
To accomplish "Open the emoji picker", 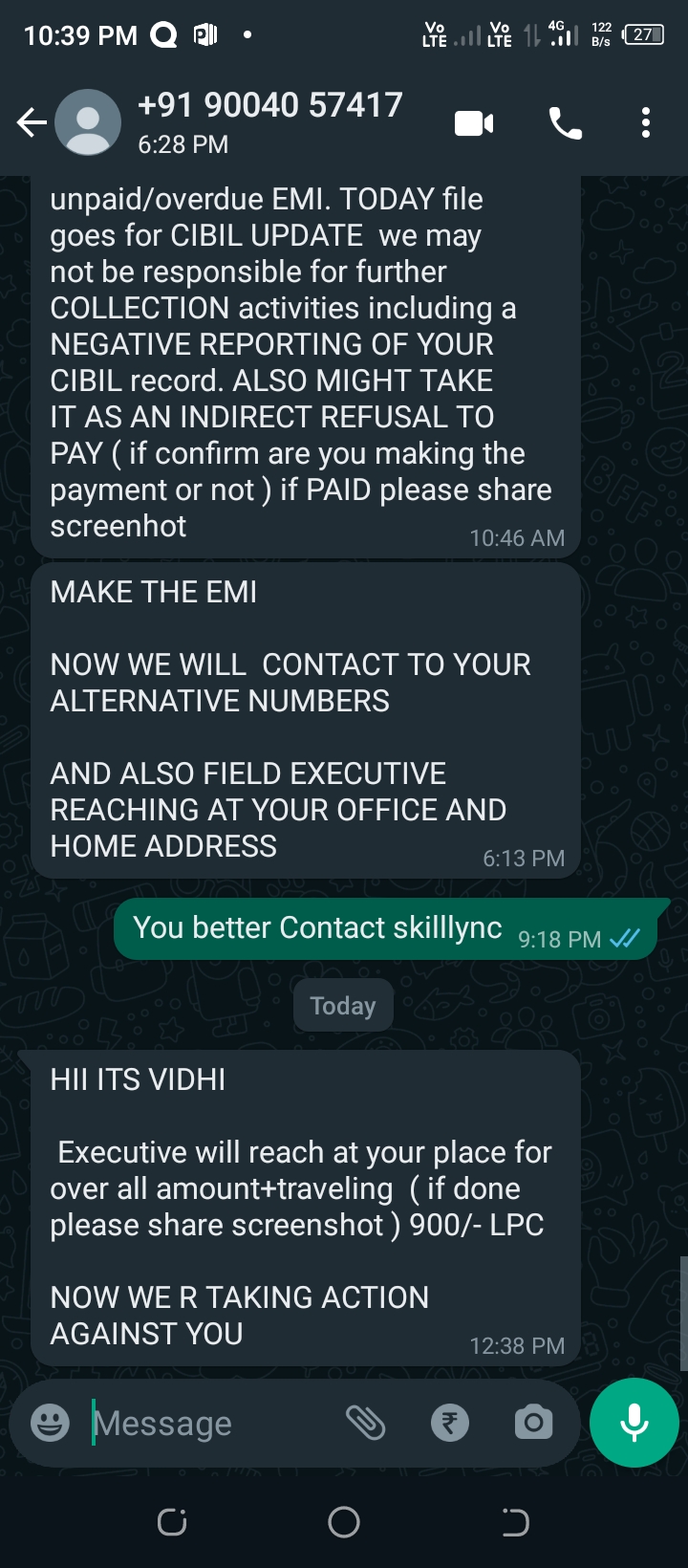I will point(50,1423).
